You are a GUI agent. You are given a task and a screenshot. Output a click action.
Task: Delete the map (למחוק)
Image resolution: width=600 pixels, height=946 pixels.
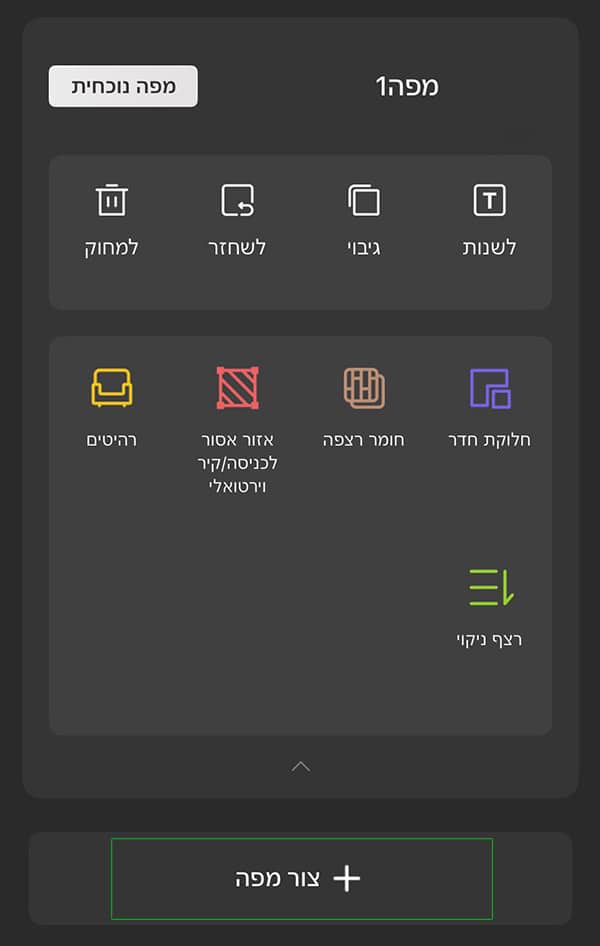click(111, 219)
